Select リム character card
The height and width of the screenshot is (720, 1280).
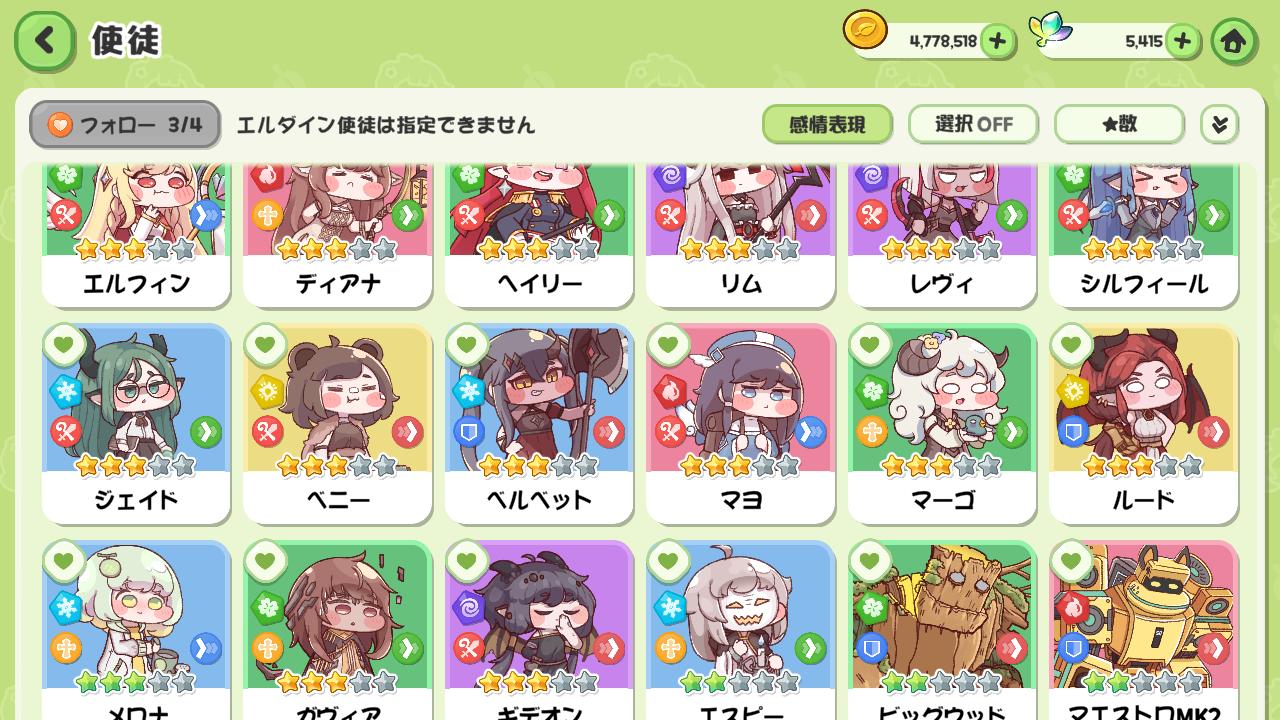741,240
